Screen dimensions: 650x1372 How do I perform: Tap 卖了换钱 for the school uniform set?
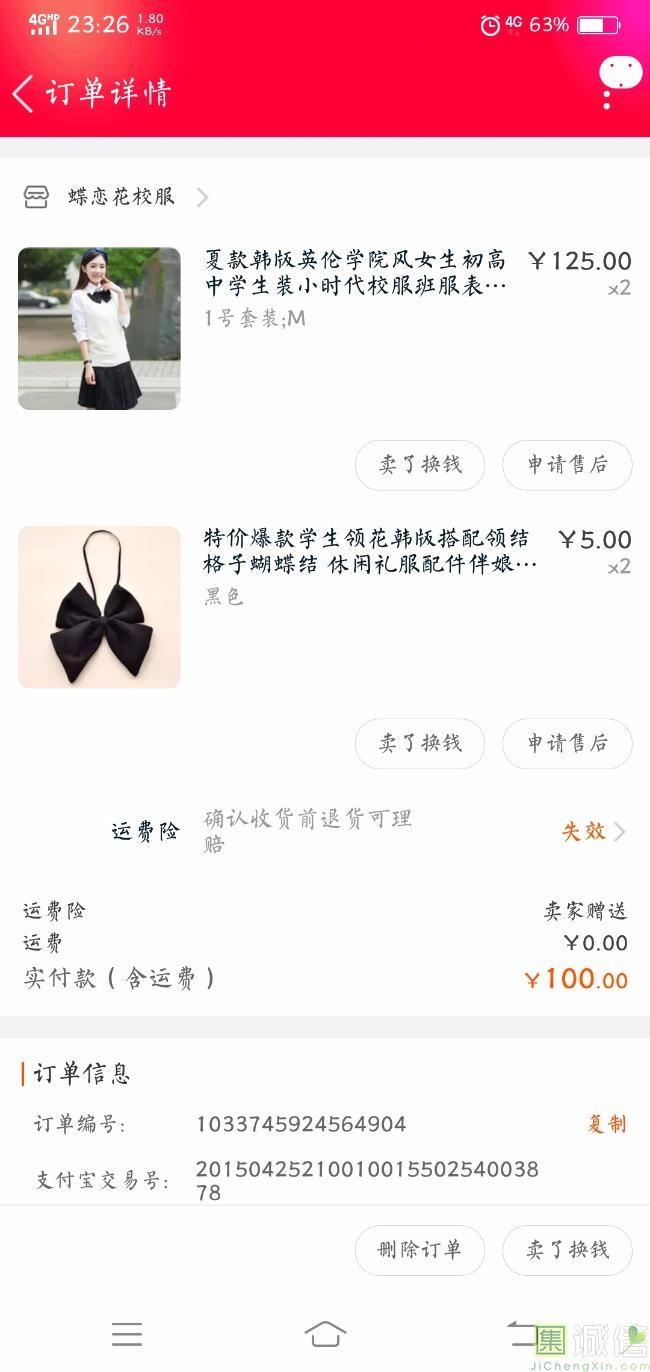pyautogui.click(x=420, y=465)
